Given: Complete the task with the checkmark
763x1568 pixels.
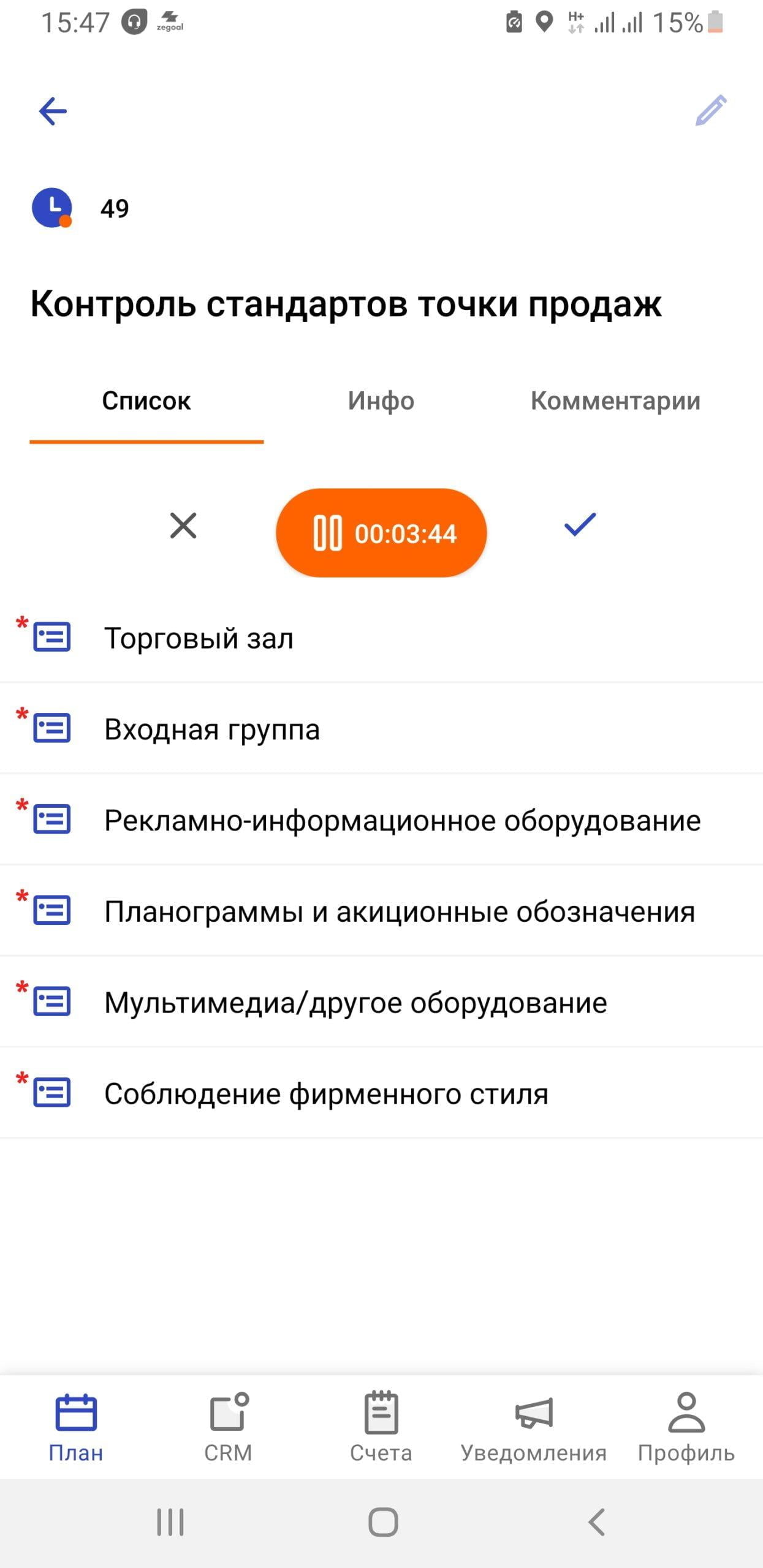Looking at the screenshot, I should click(x=580, y=525).
